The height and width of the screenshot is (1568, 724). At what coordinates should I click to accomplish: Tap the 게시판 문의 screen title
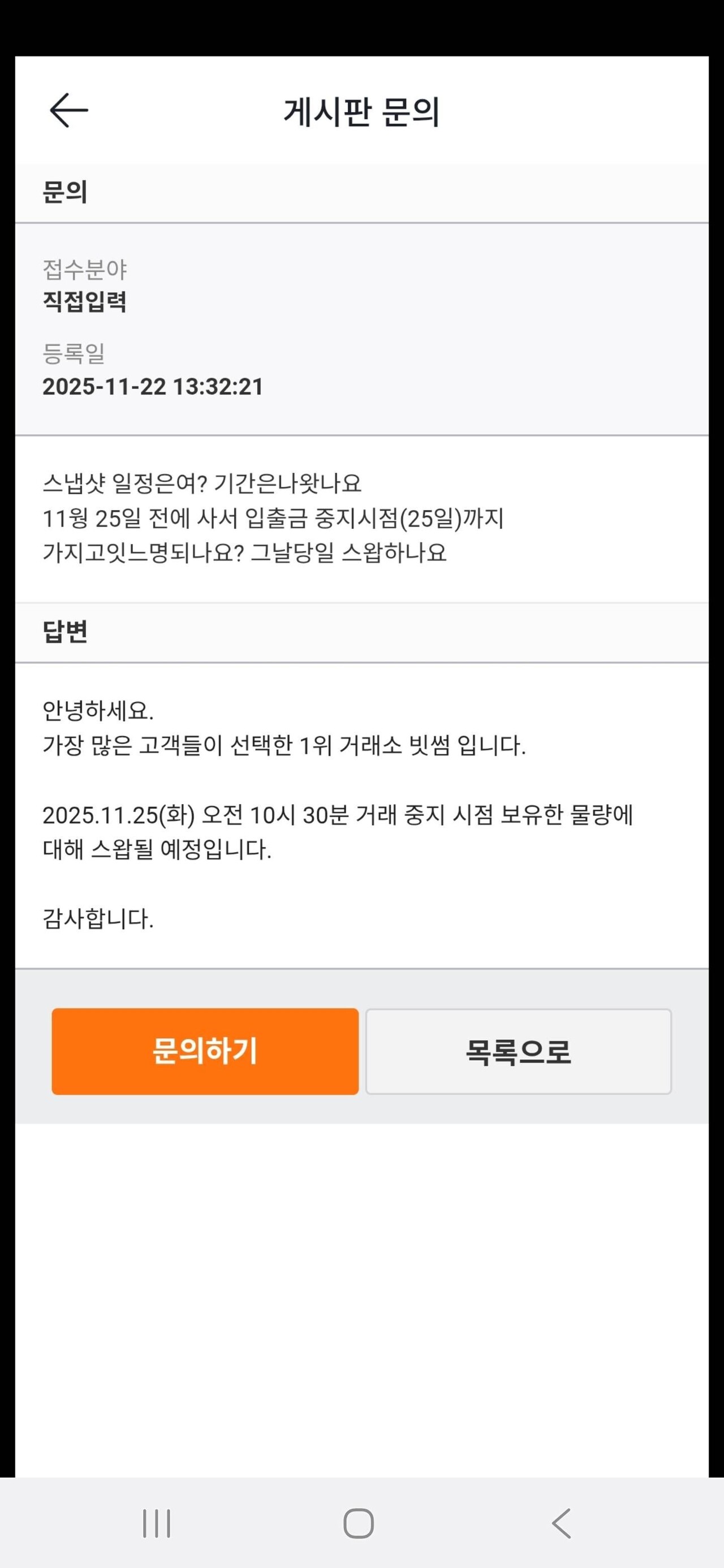(x=361, y=113)
